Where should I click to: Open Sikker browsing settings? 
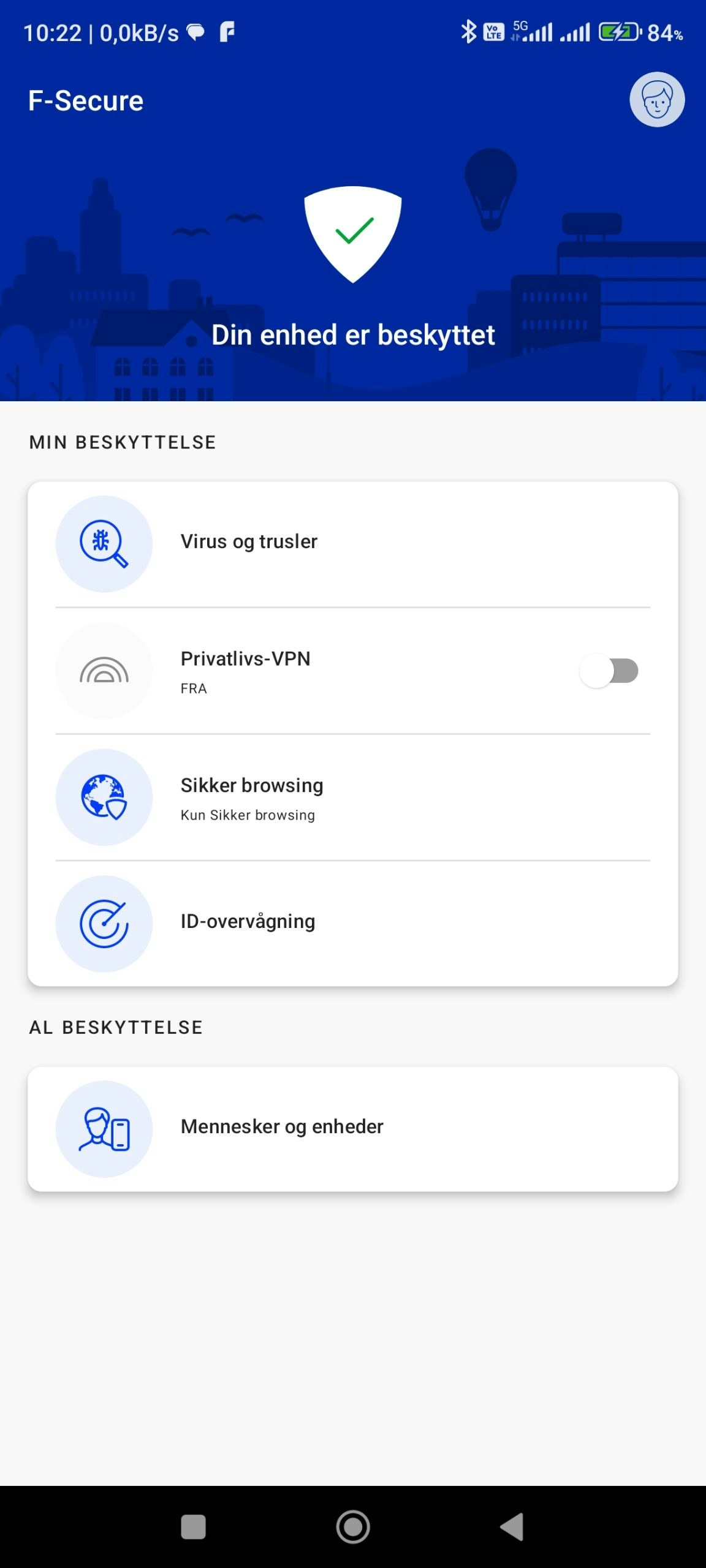(352, 797)
